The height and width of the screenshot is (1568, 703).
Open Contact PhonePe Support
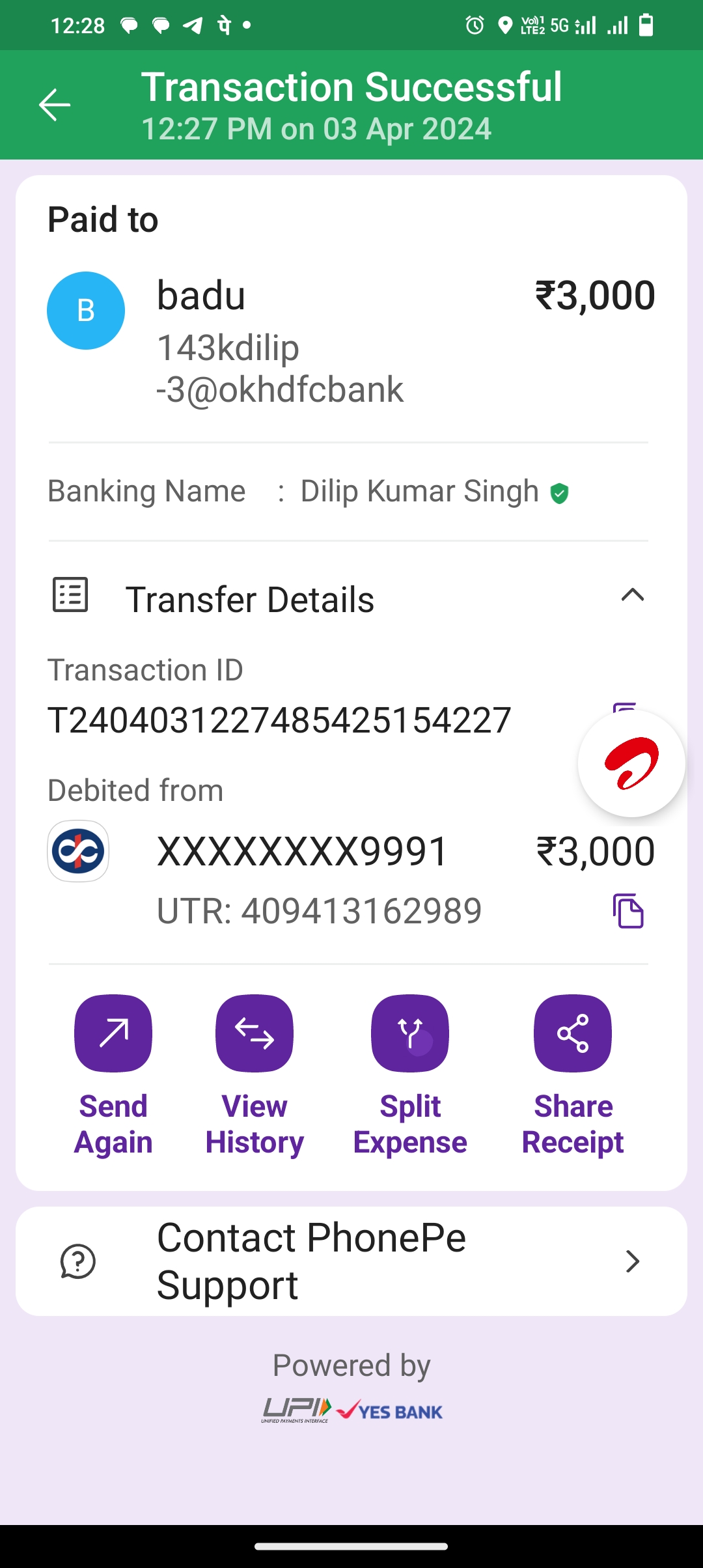coord(351,1261)
